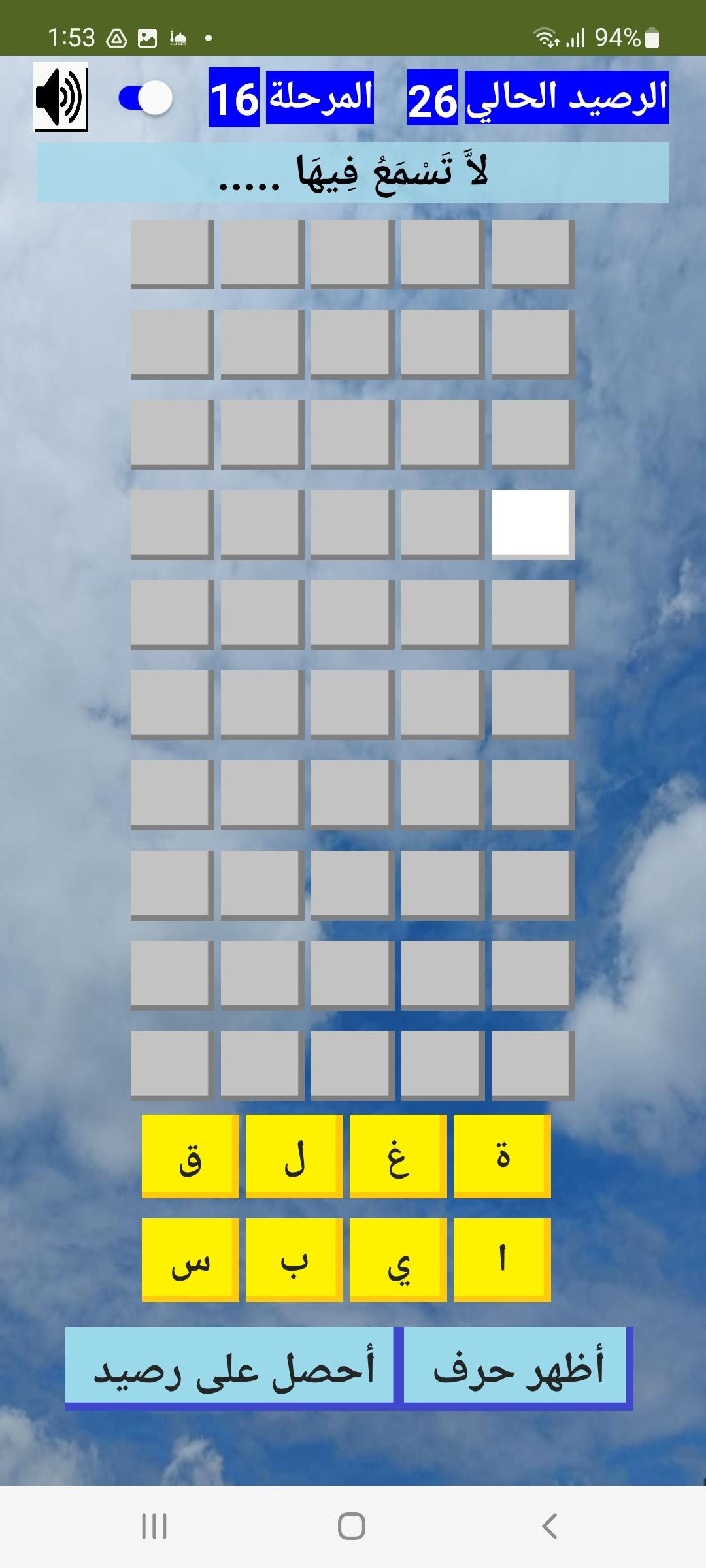Go to the home screen
The height and width of the screenshot is (1568, 706).
(352, 1526)
